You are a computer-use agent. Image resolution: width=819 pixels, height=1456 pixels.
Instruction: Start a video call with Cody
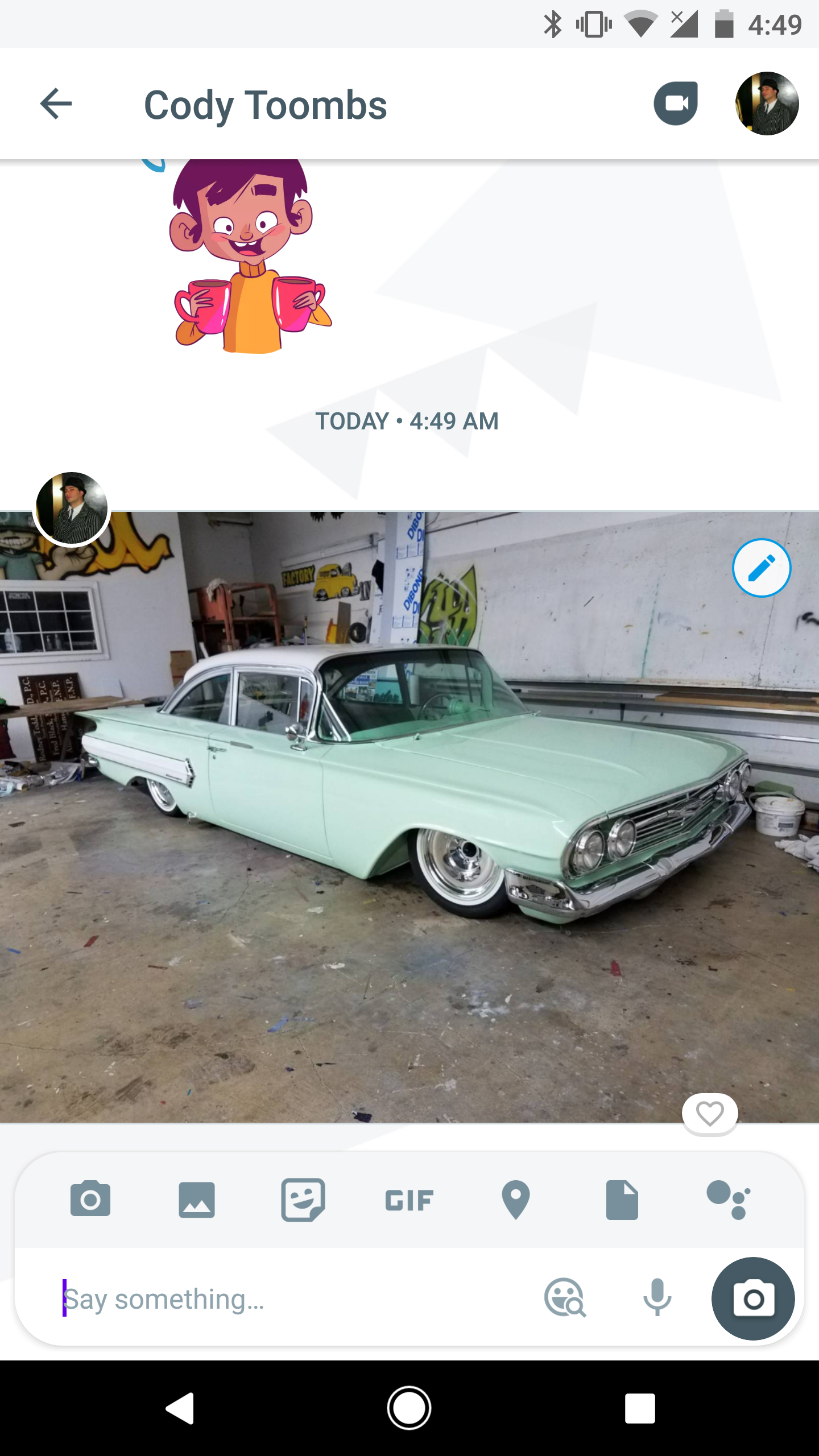tap(676, 104)
